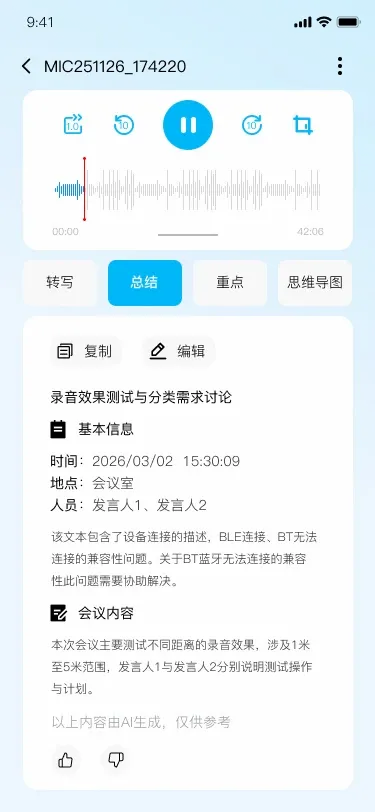
Task: Open the crop/trim audio tool
Action: 302,125
